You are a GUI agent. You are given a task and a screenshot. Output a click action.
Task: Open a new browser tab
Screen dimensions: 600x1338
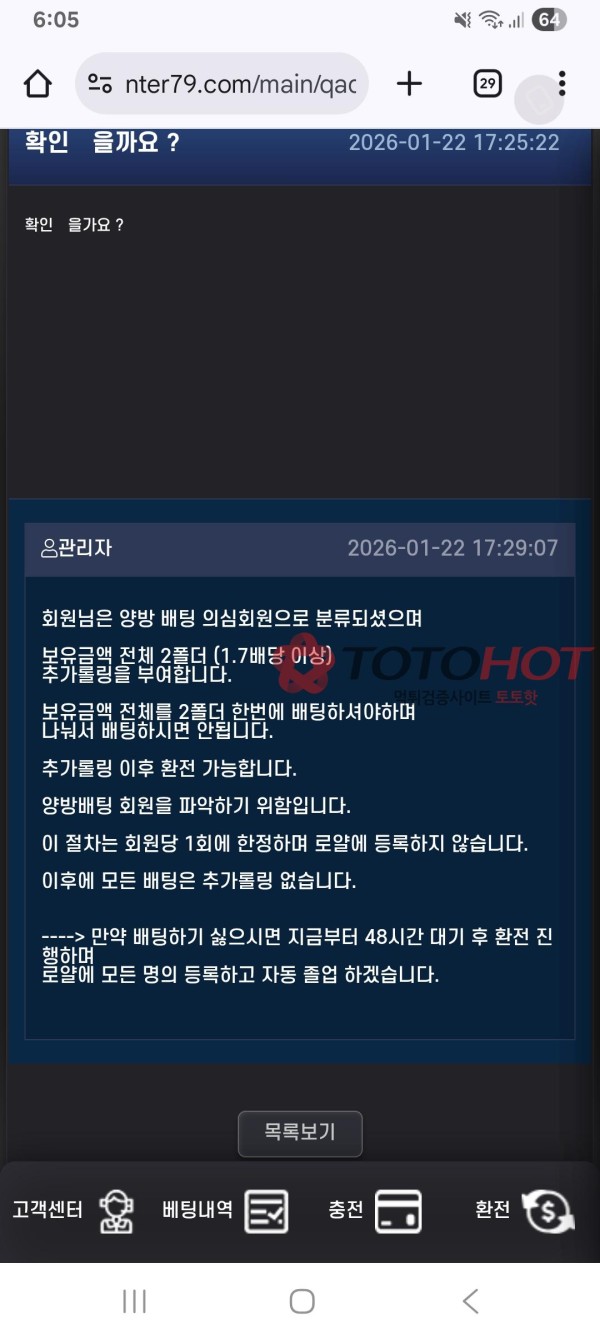[409, 84]
